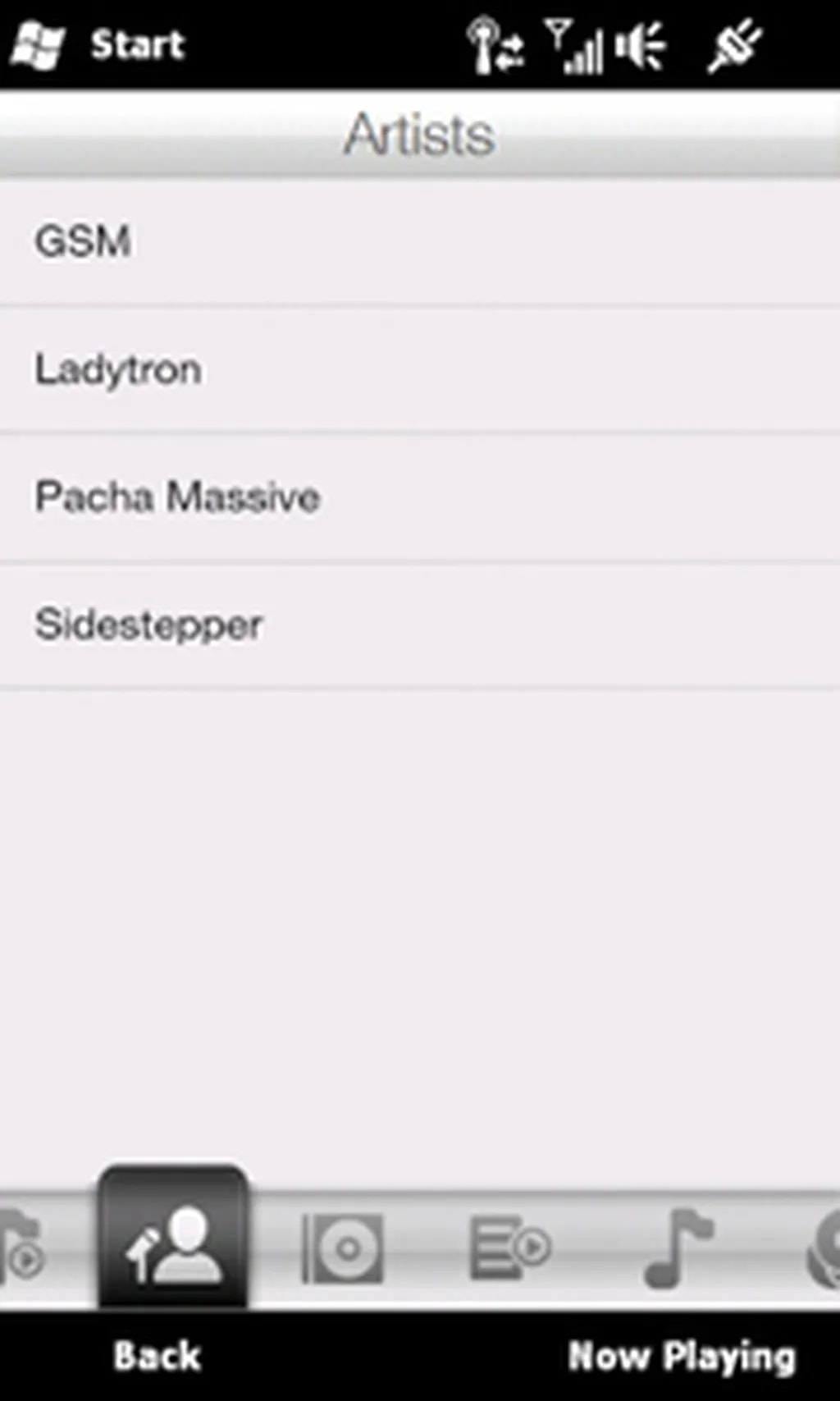Viewport: 840px width, 1401px height.
Task: Go to Now Playing
Action: point(682,1356)
